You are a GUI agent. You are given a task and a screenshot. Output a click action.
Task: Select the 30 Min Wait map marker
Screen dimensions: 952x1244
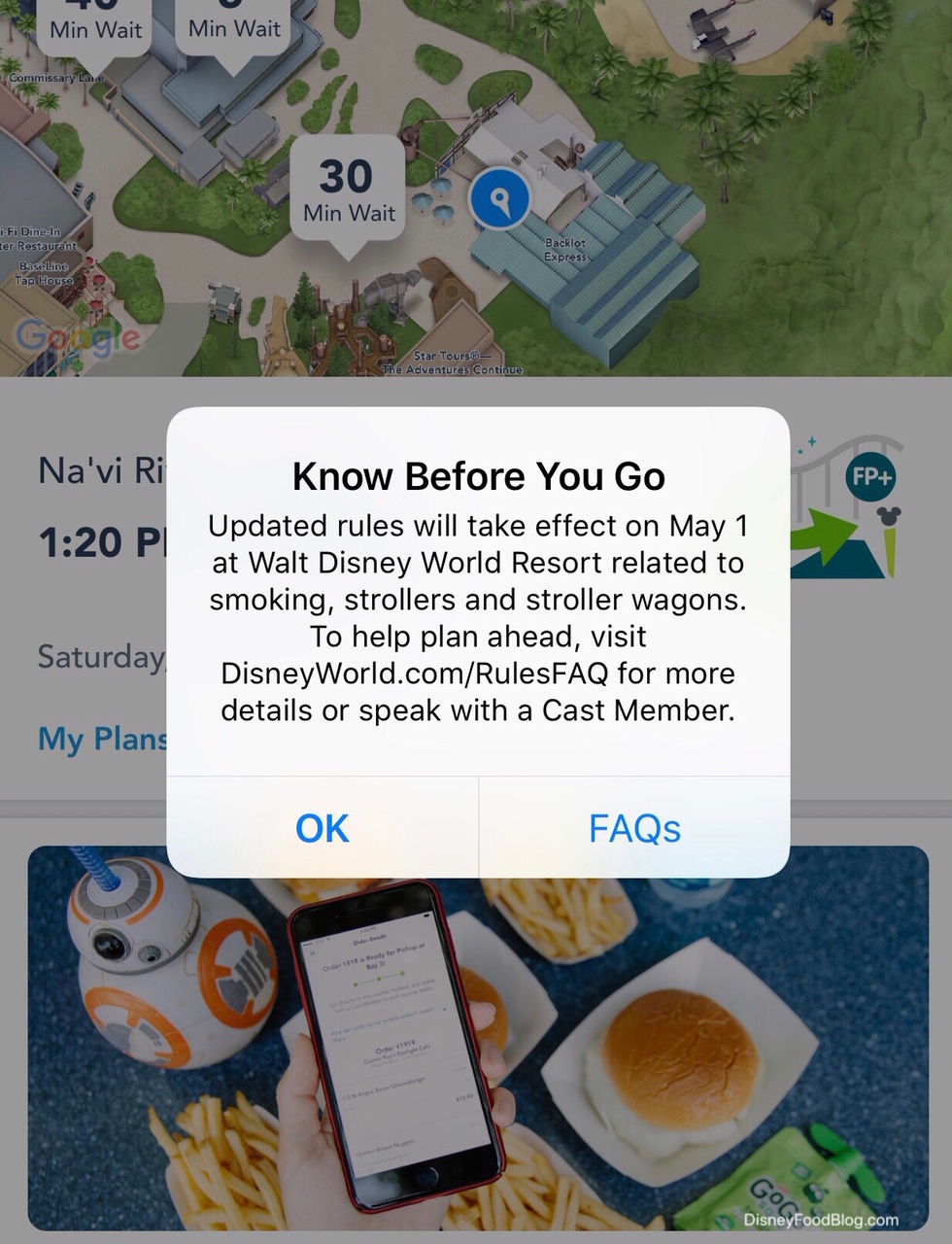click(348, 191)
